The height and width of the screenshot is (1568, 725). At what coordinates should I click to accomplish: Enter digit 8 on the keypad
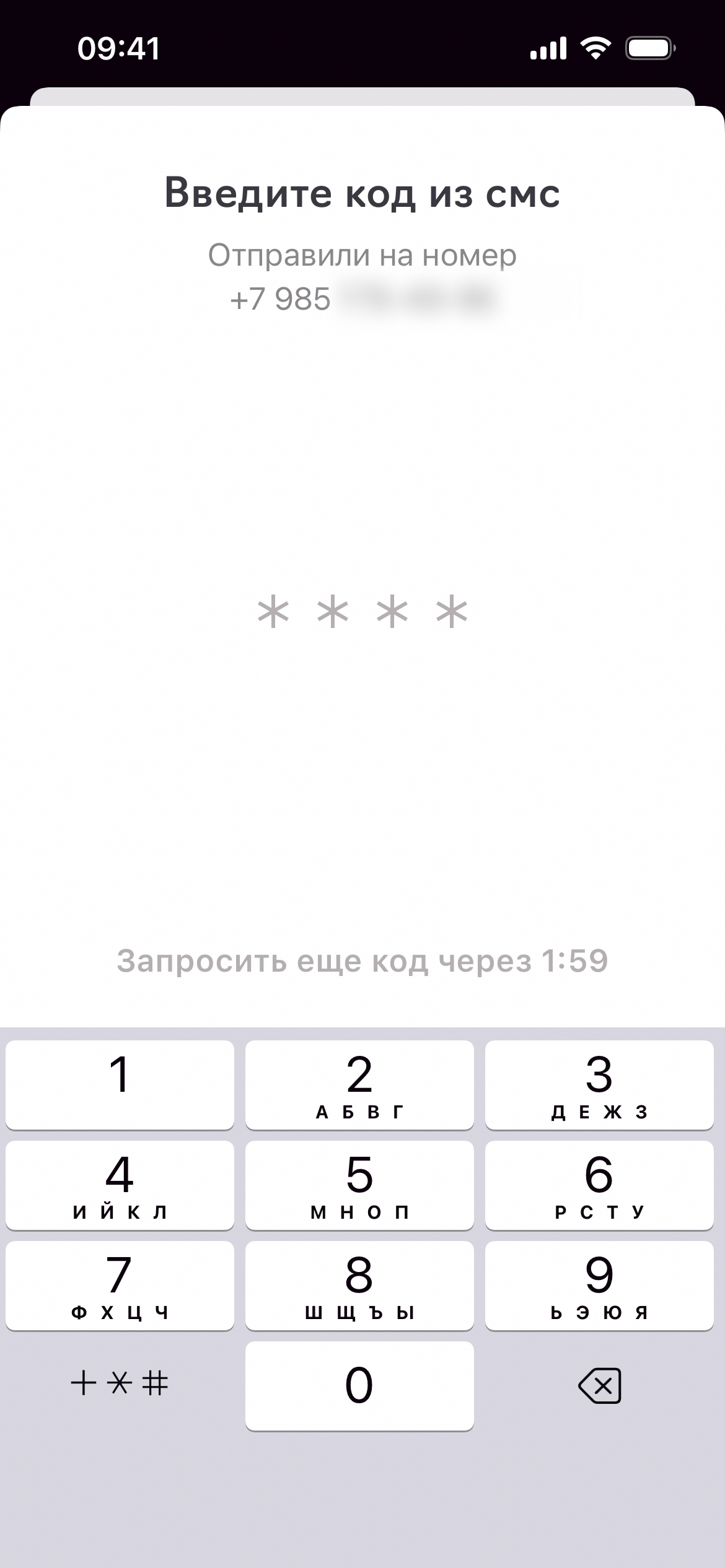point(359,1285)
